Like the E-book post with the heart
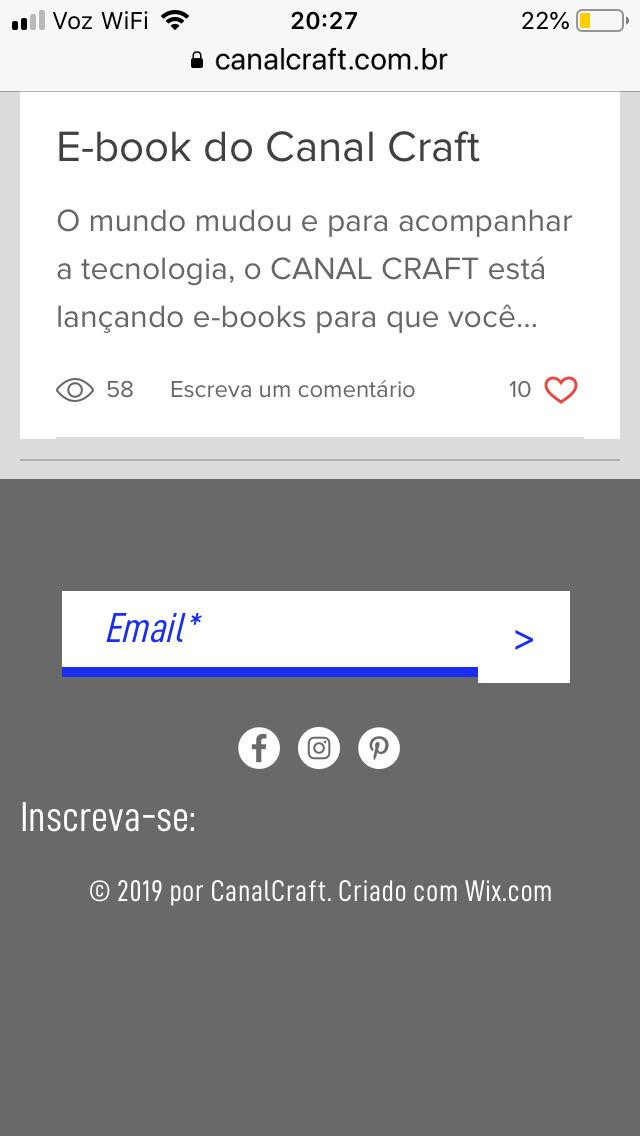This screenshot has width=640, height=1136. coord(561,390)
